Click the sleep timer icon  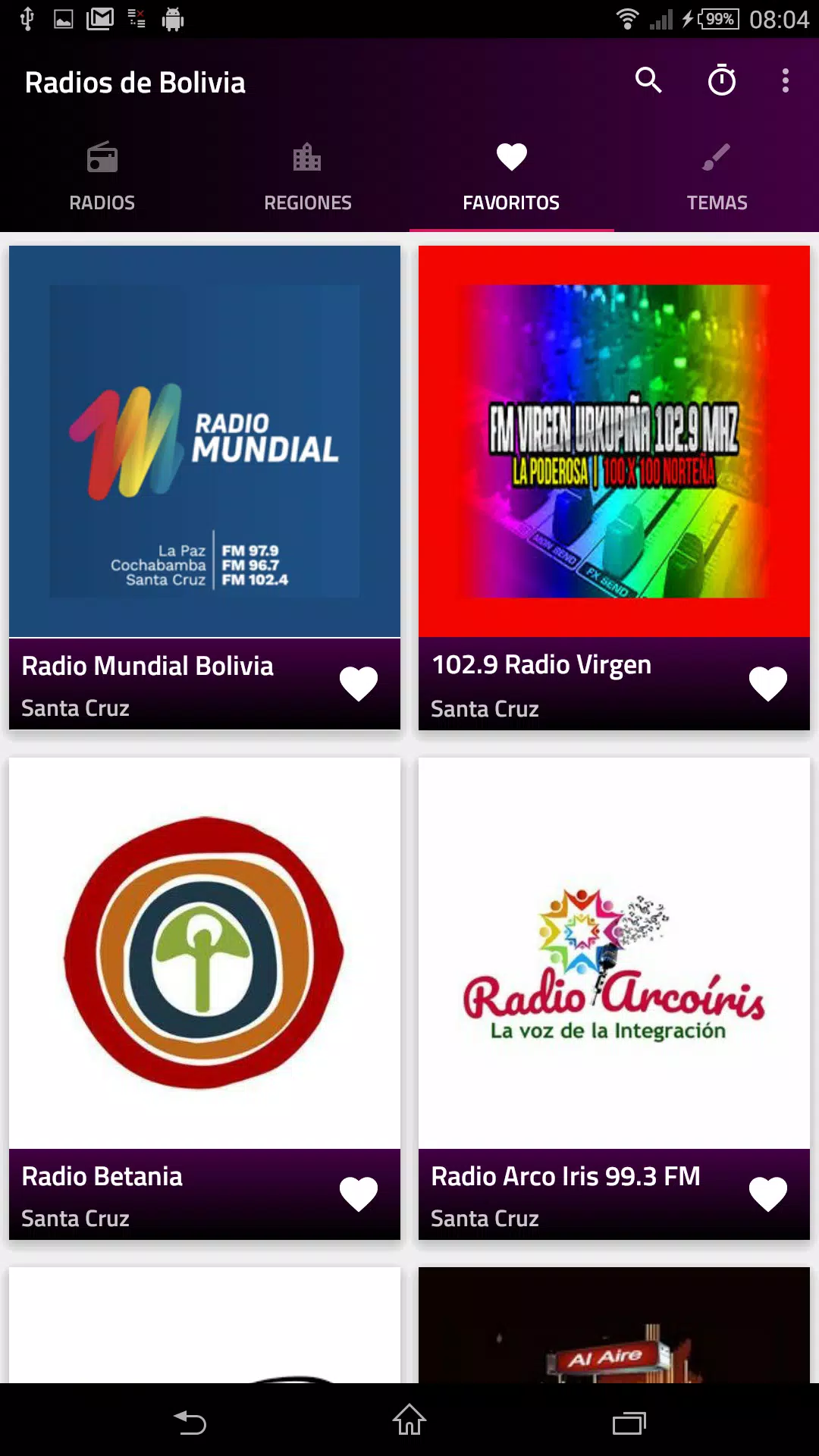pyautogui.click(x=721, y=80)
